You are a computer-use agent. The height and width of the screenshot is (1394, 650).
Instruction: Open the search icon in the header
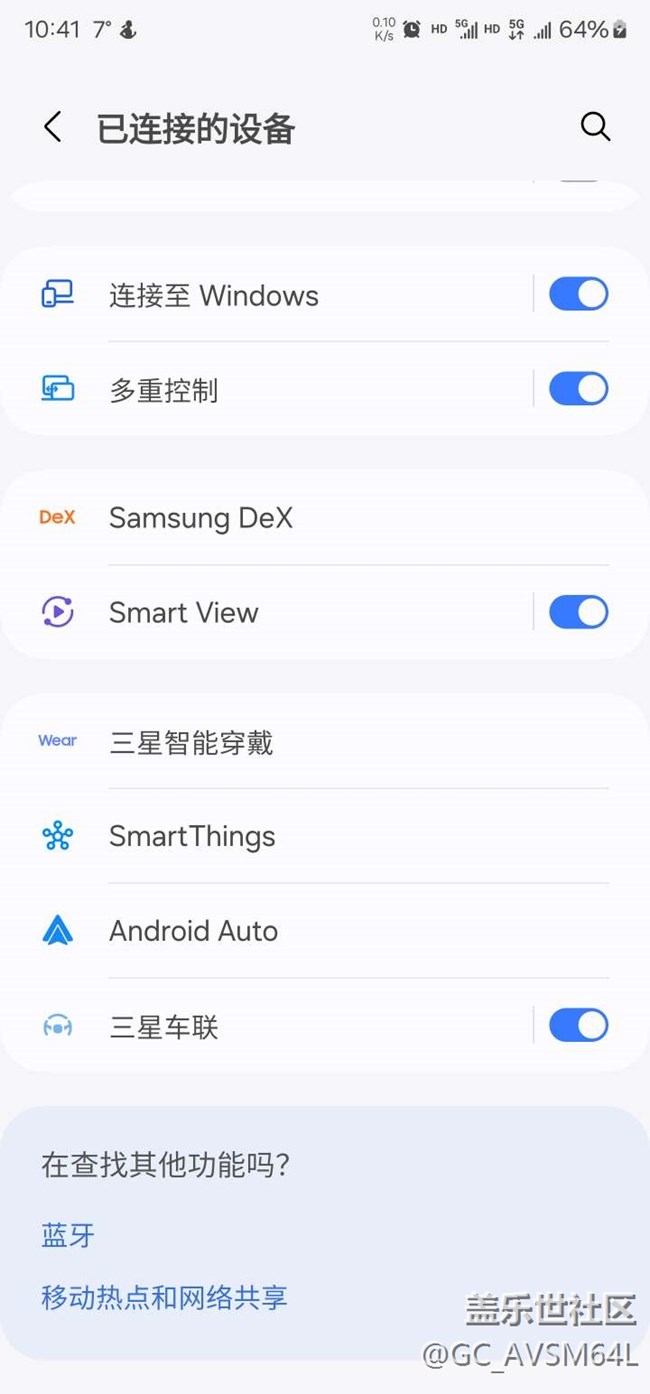tap(595, 127)
